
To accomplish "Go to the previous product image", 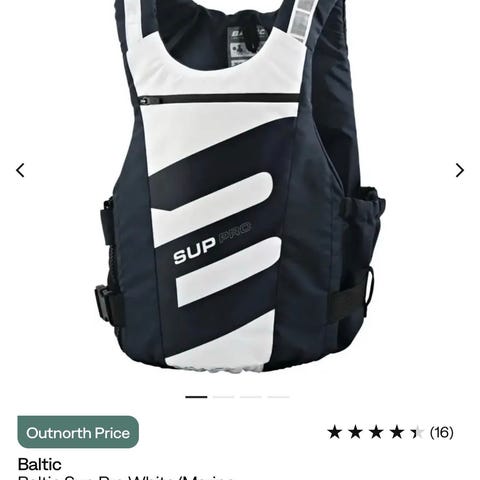I will [x=20, y=170].
